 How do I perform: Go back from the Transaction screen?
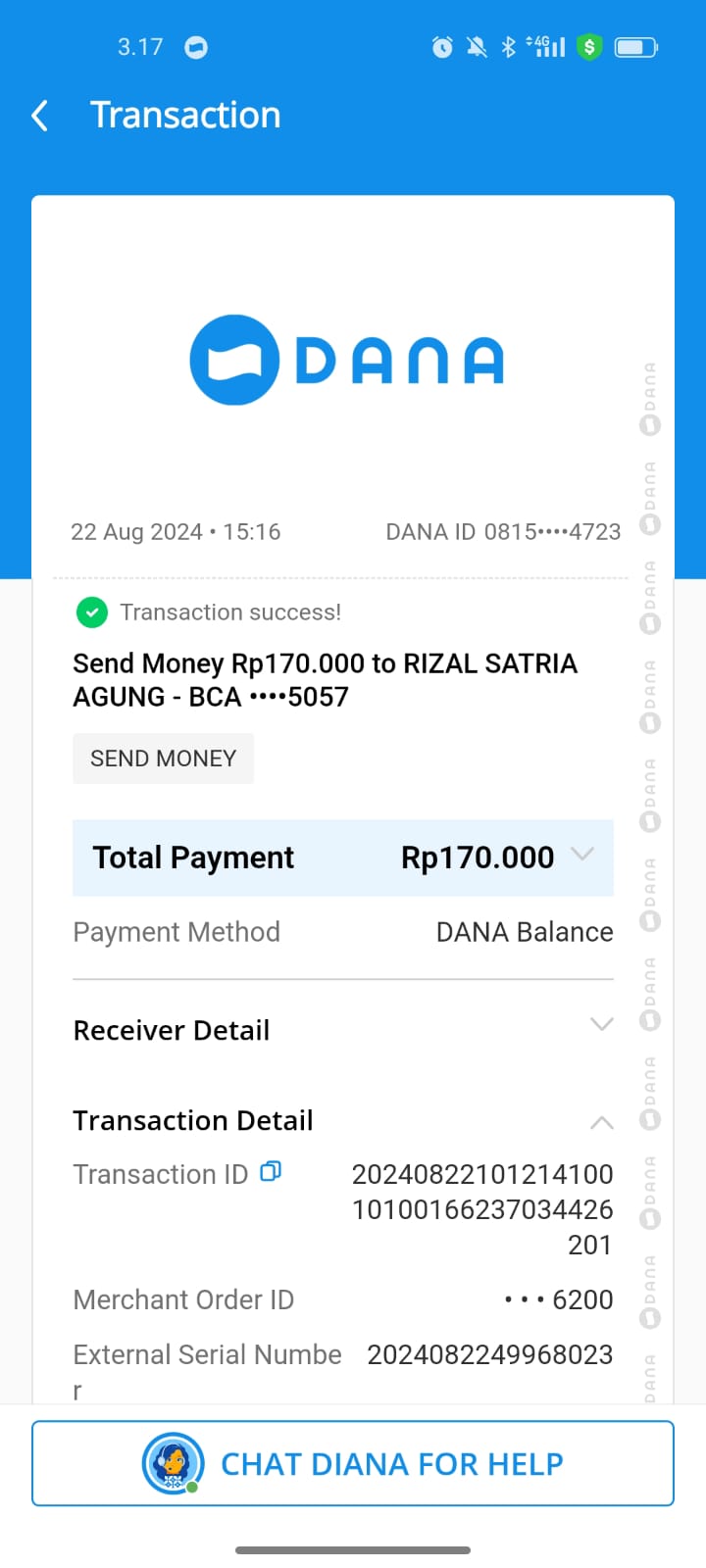point(40,116)
